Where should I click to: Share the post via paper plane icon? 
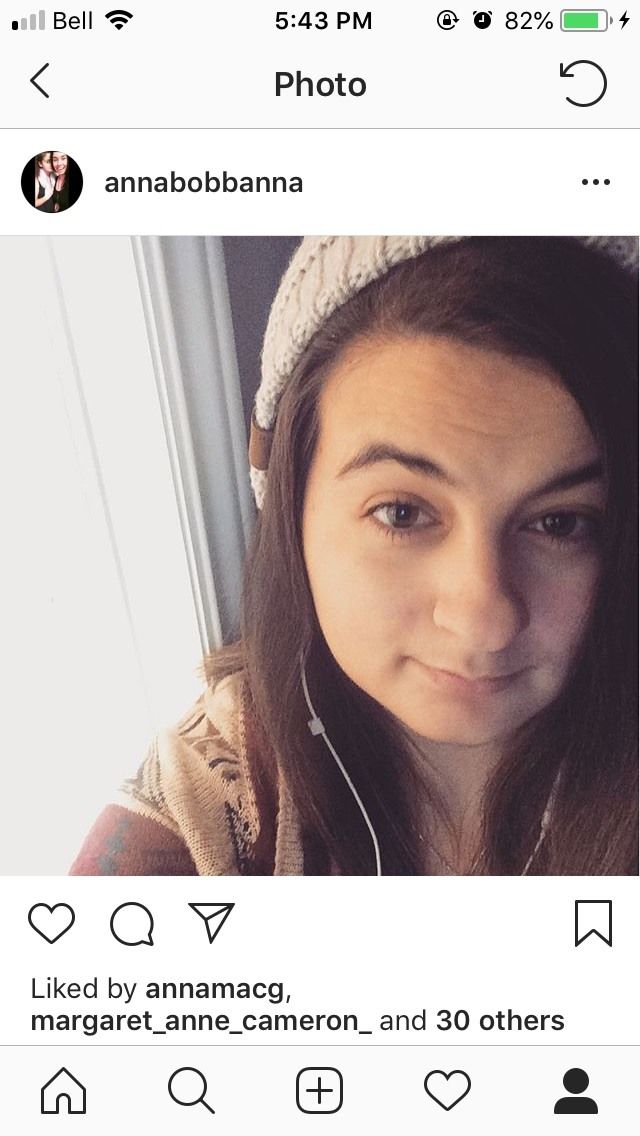click(x=212, y=922)
